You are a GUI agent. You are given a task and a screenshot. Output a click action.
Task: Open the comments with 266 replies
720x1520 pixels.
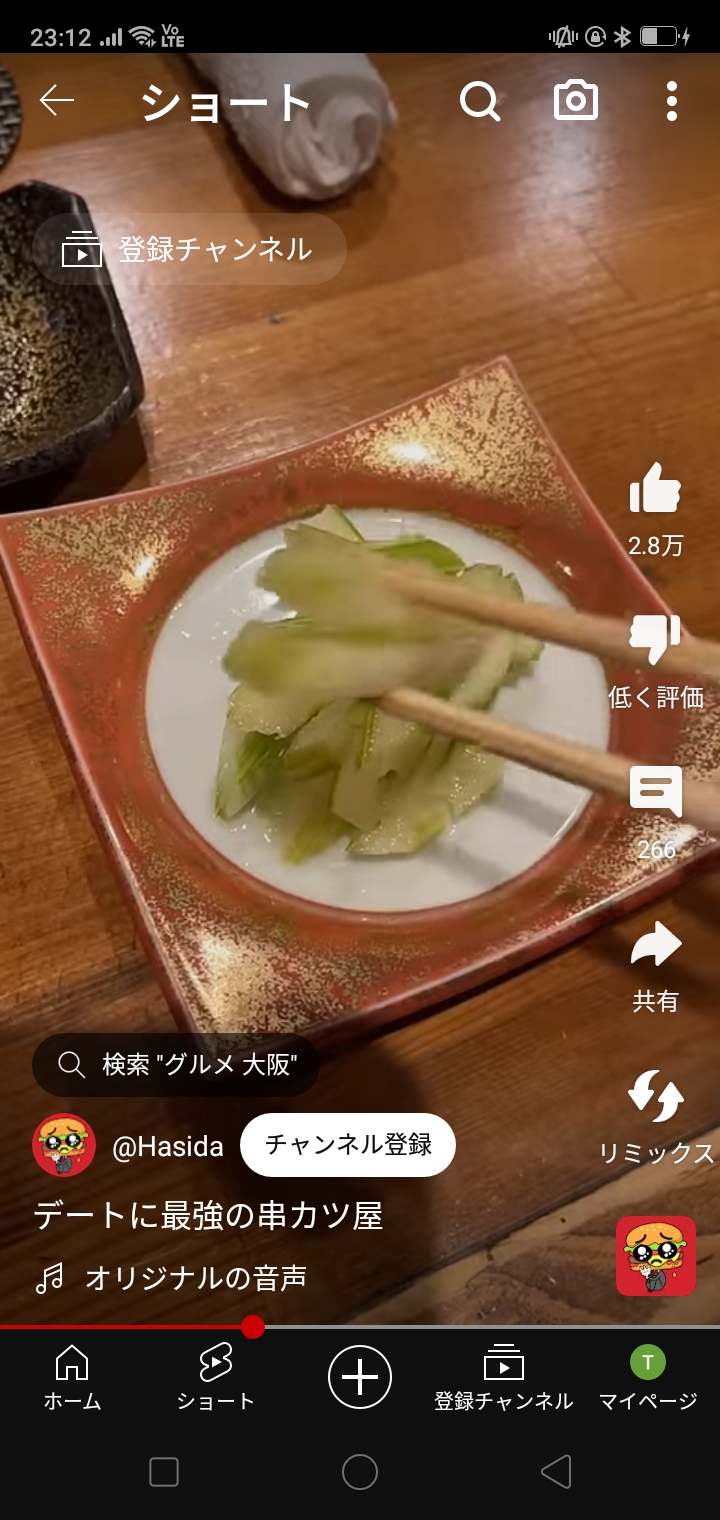[655, 793]
